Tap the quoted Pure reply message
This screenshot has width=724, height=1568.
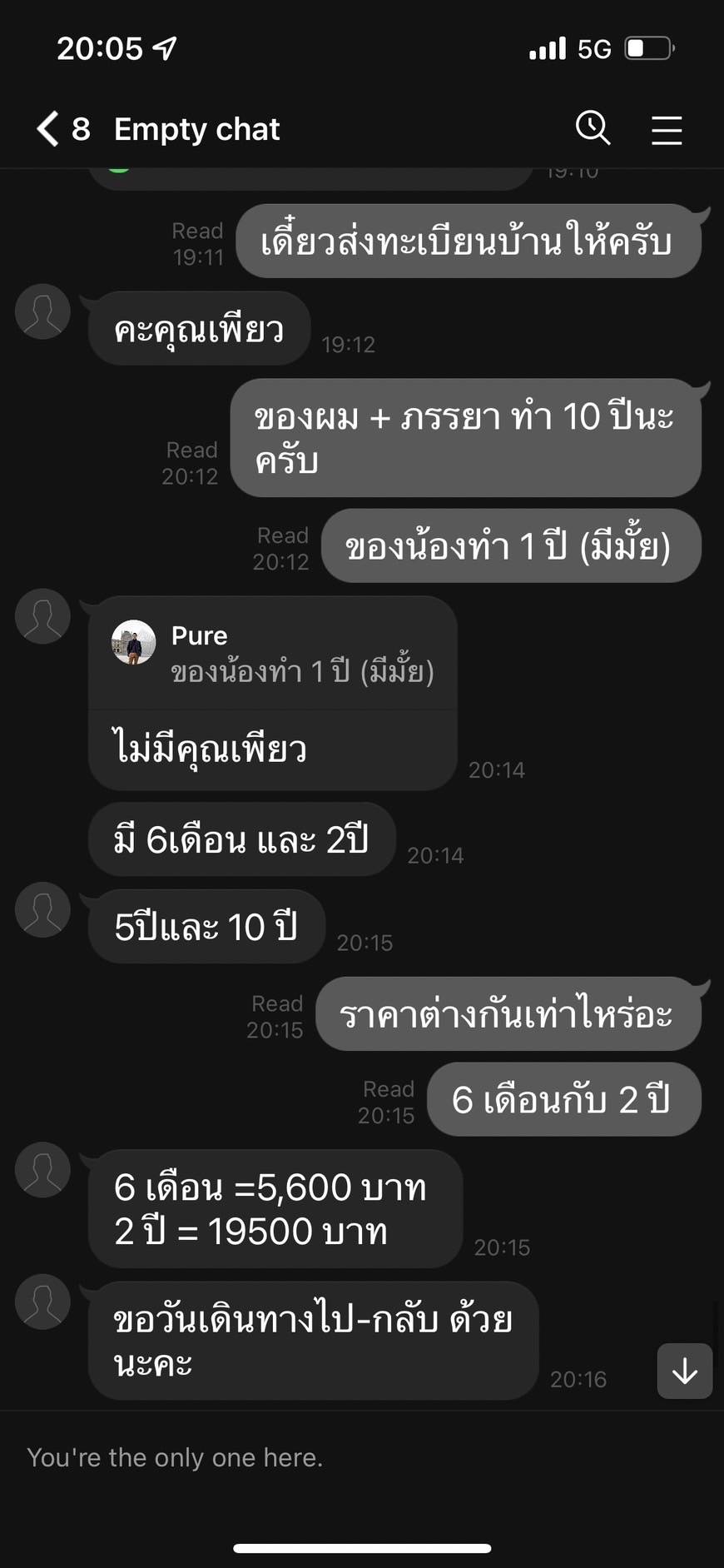pyautogui.click(x=273, y=654)
